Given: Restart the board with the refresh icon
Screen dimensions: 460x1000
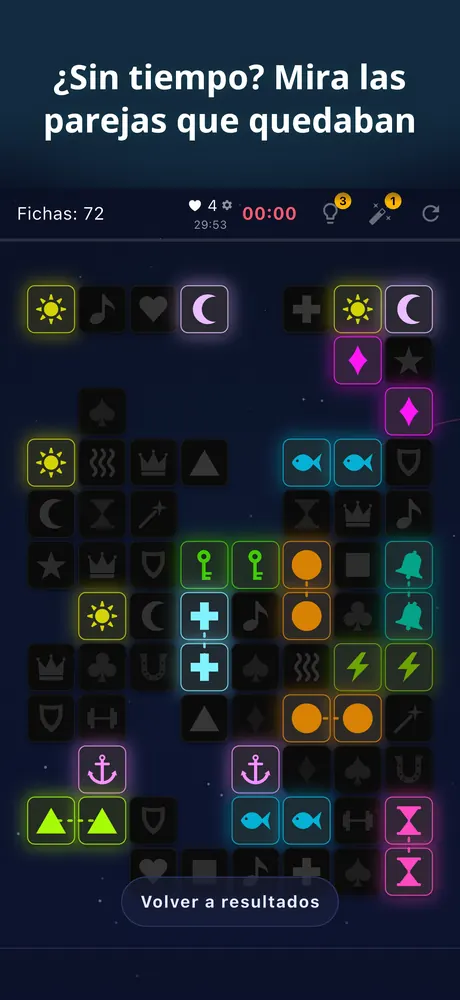Looking at the screenshot, I should (x=431, y=214).
